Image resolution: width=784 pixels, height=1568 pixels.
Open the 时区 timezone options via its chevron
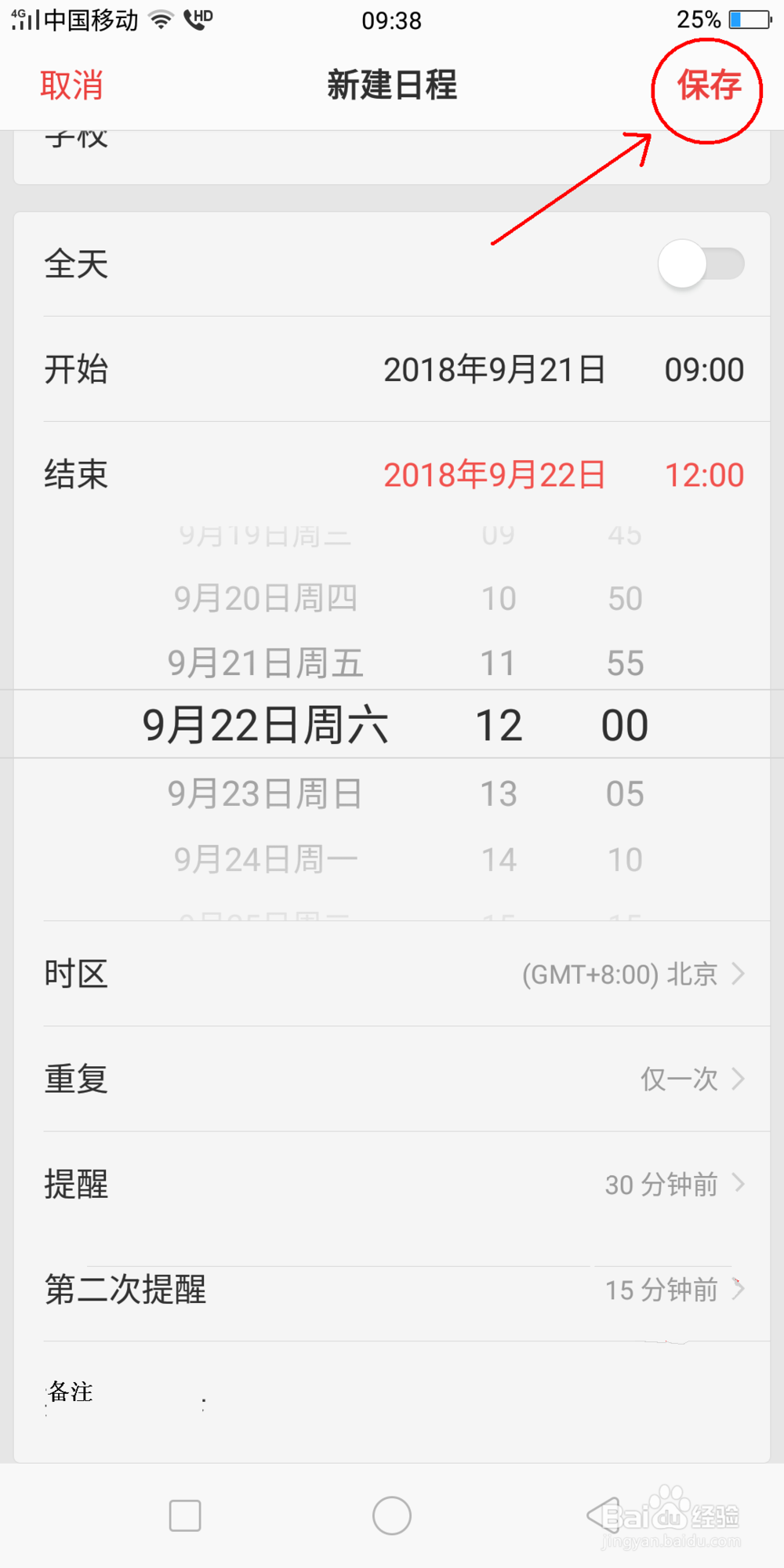pyautogui.click(x=737, y=975)
